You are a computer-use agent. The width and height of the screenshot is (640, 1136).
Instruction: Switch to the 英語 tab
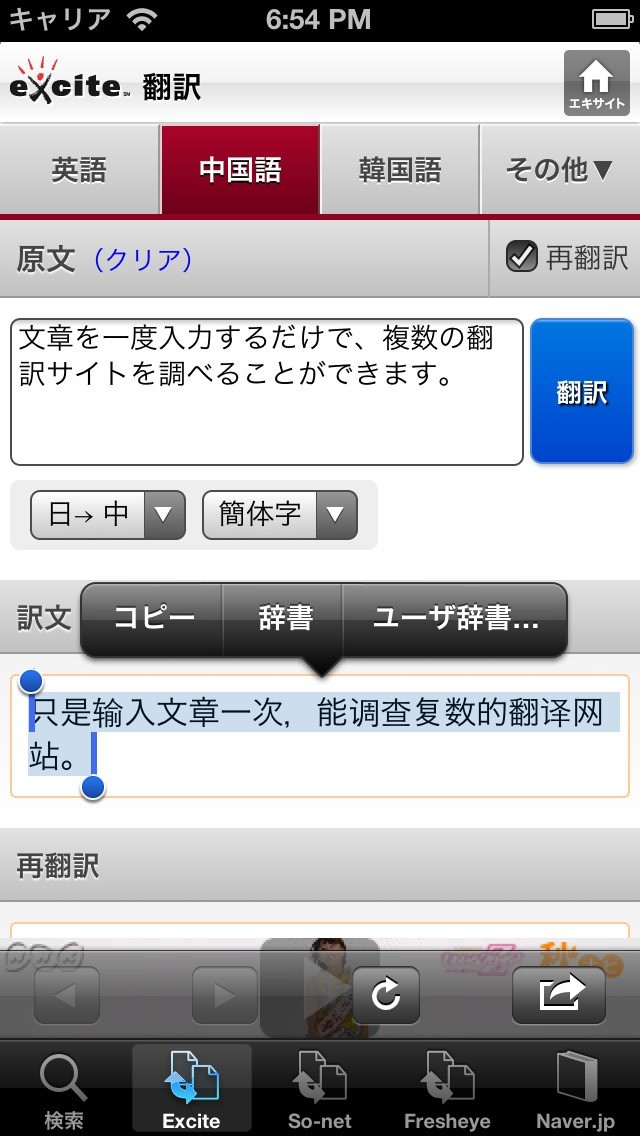point(79,170)
